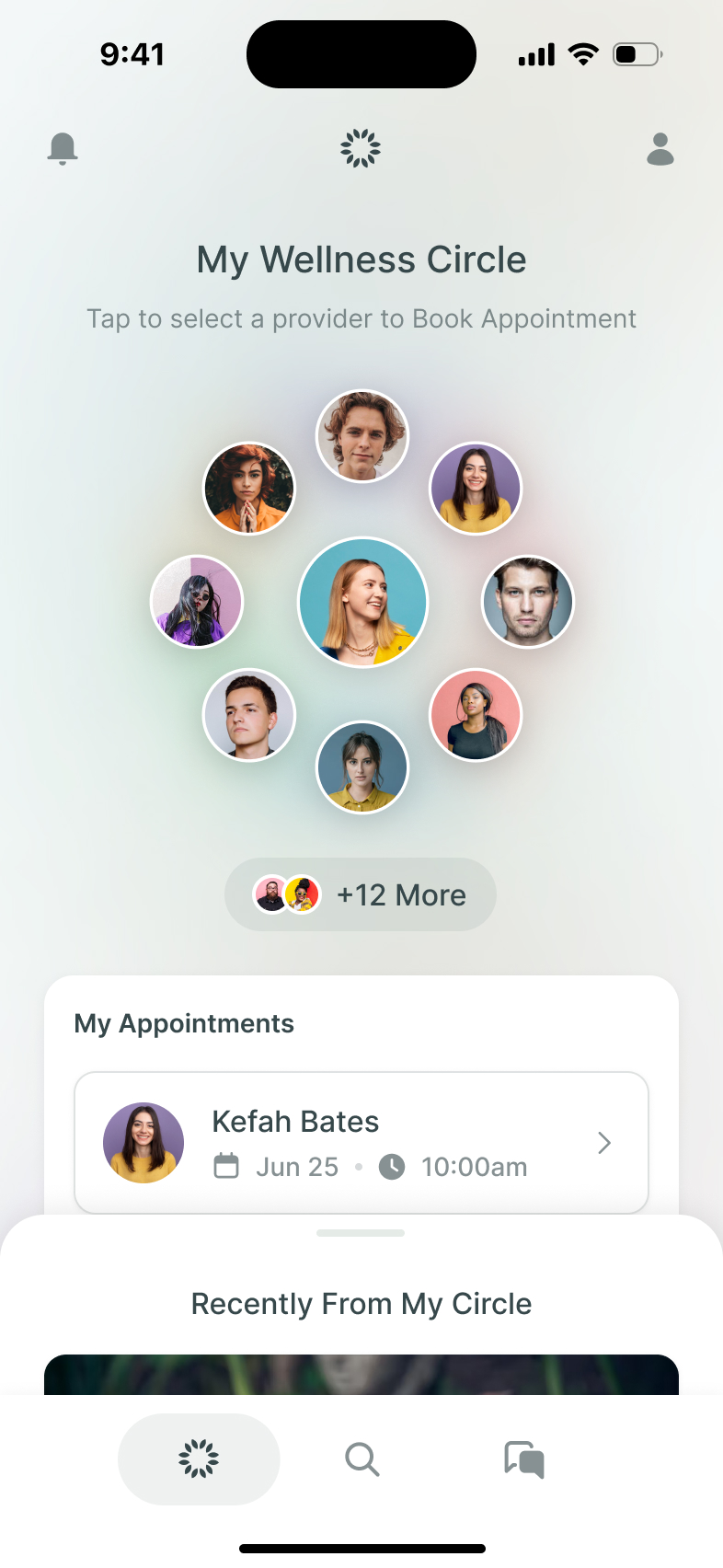This screenshot has height=1568, width=723.
Task: Open the Recently From My Circle post image
Action: click(361, 1374)
